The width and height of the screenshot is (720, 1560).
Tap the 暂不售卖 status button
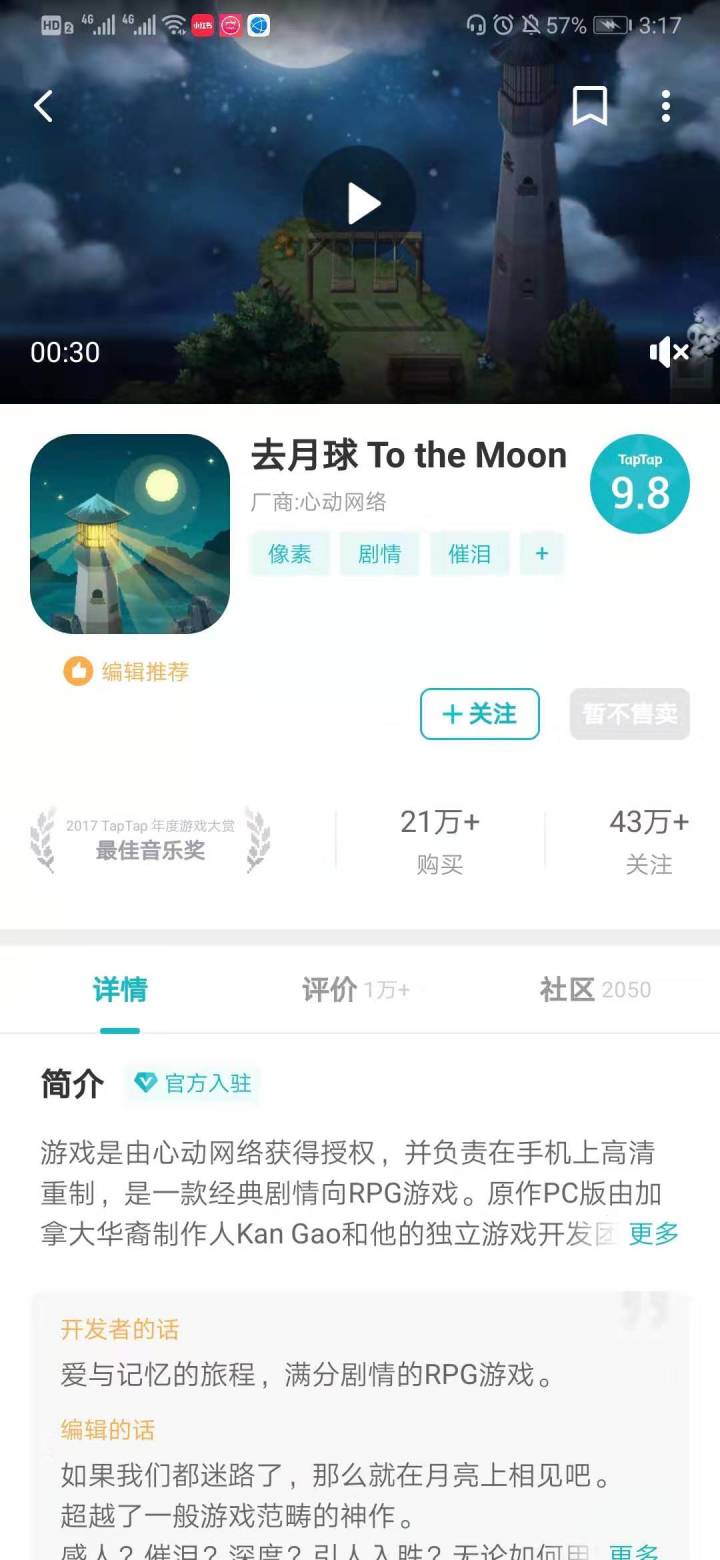[630, 714]
